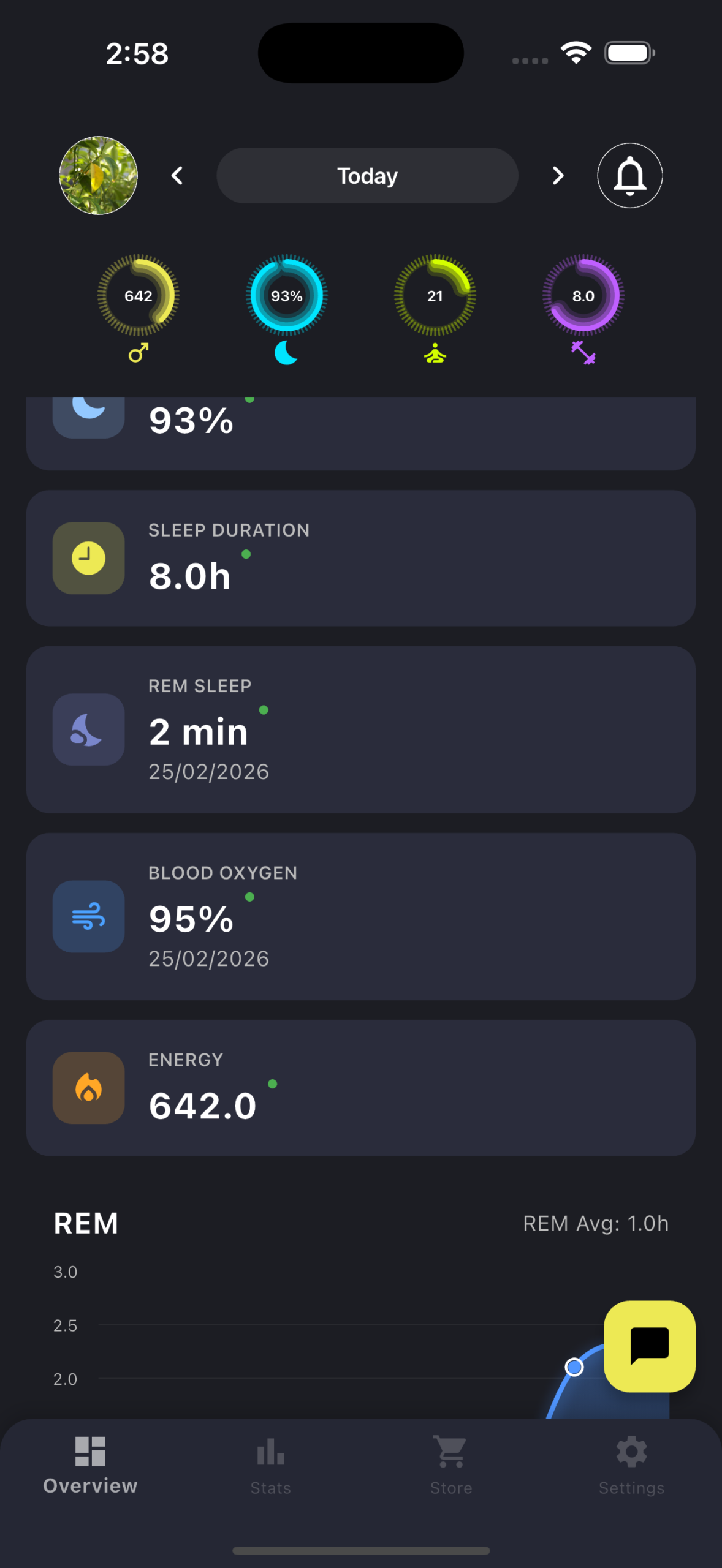Open the Blood Oxygen card
722x1568 pixels.
coord(360,916)
